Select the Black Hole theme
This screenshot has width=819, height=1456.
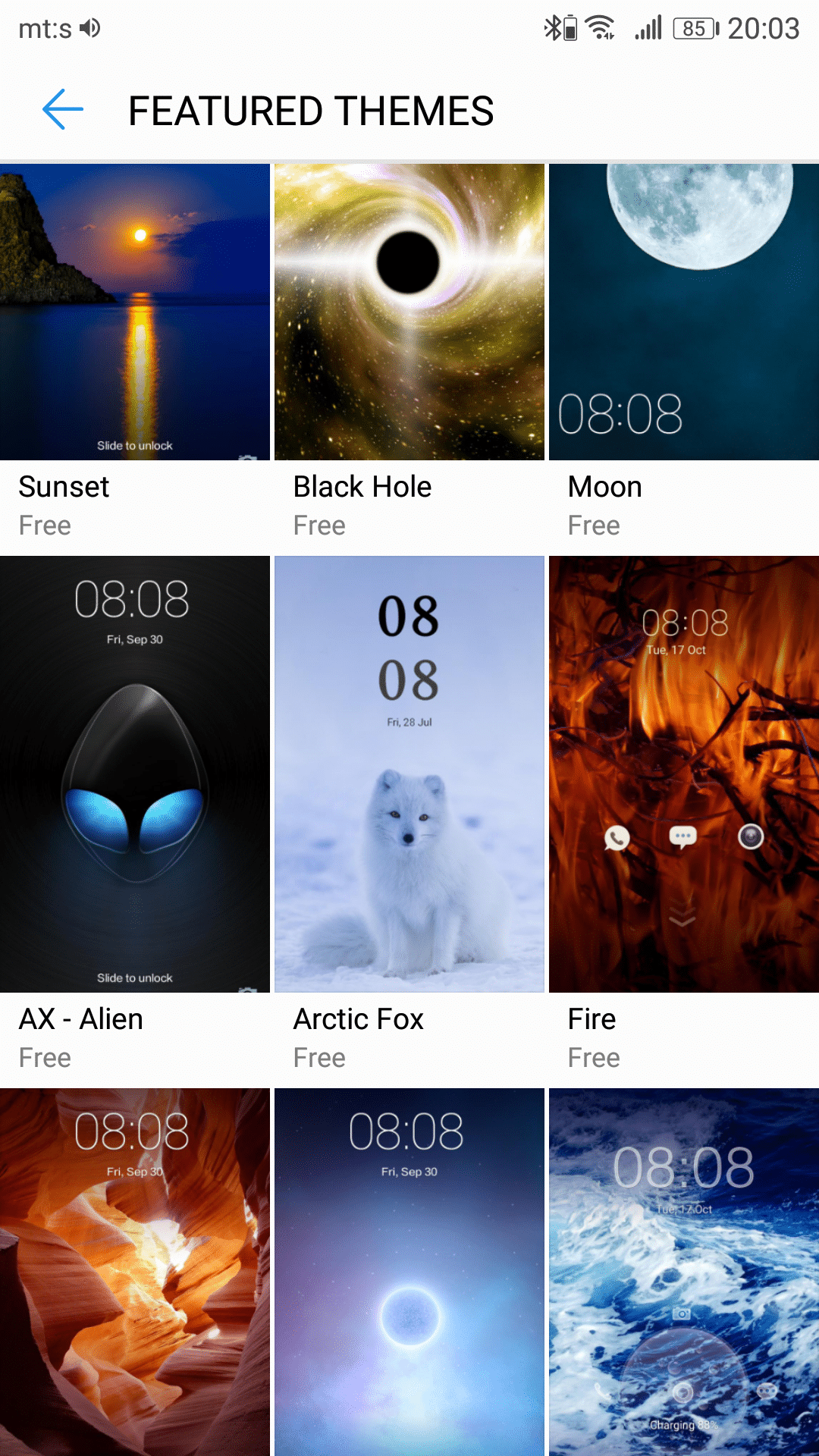pyautogui.click(x=409, y=312)
